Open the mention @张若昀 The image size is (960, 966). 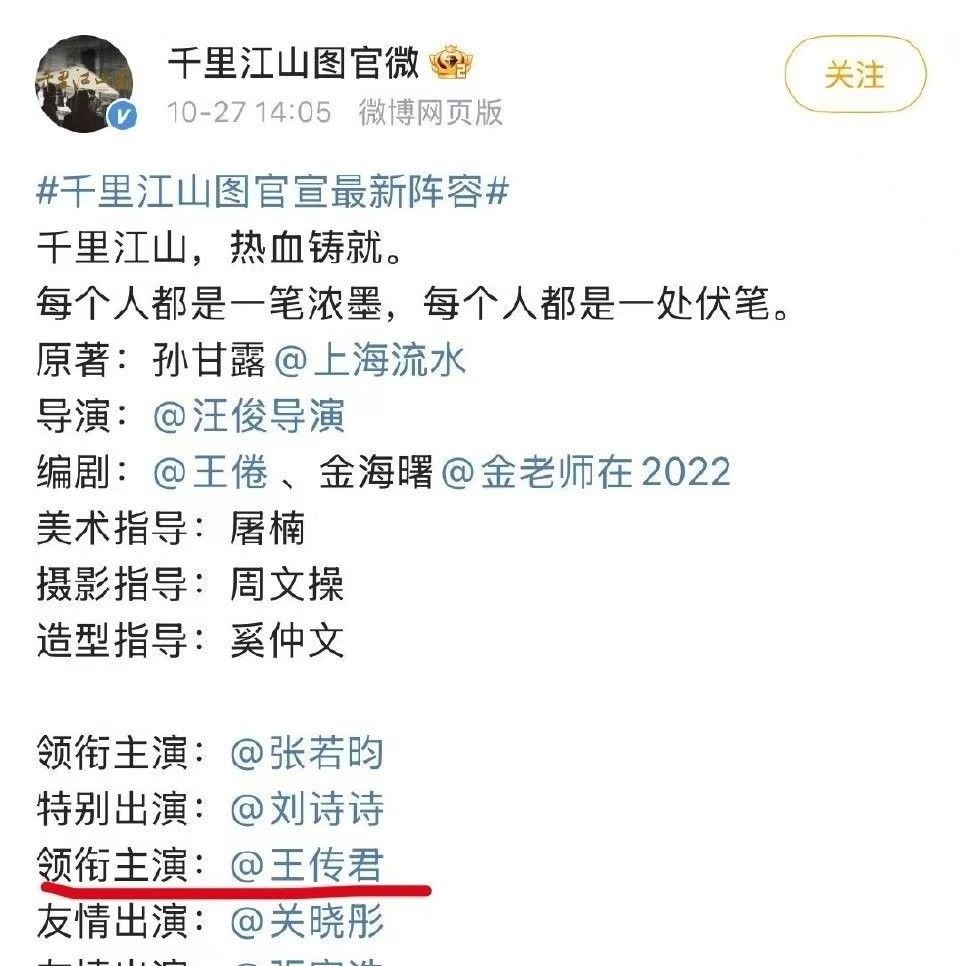(x=307, y=753)
